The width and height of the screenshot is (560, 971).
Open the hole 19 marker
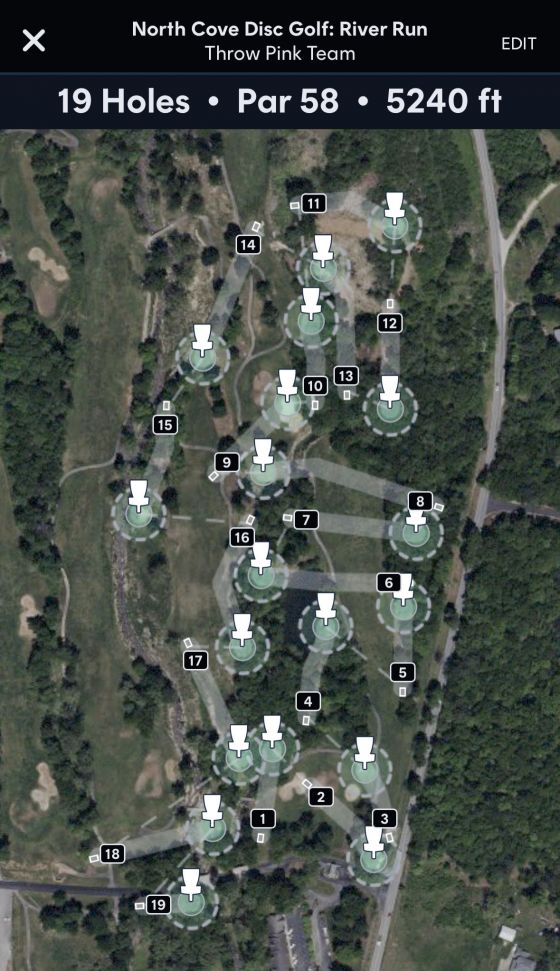point(158,904)
